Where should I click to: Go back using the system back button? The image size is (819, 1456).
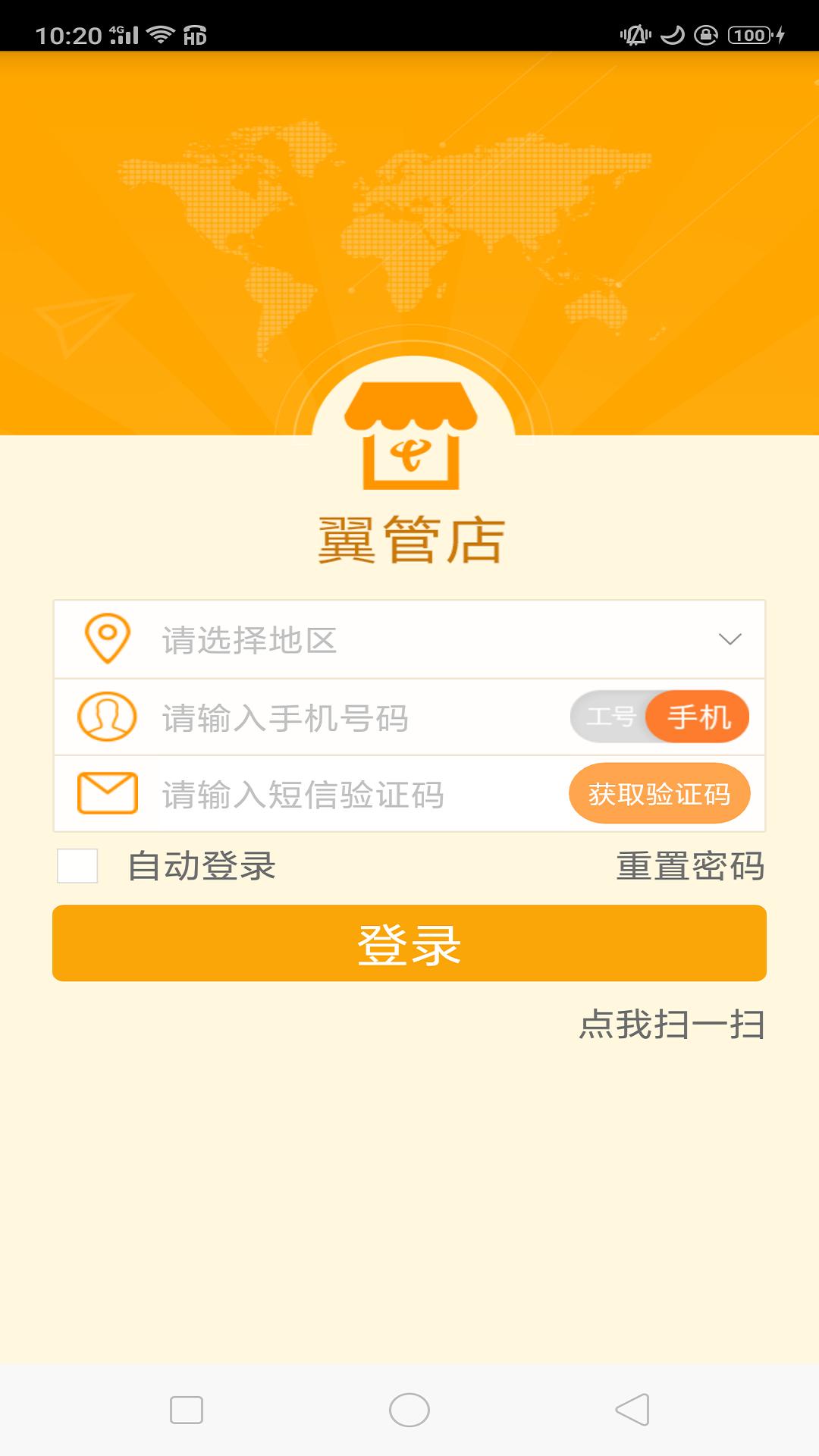point(632,1410)
